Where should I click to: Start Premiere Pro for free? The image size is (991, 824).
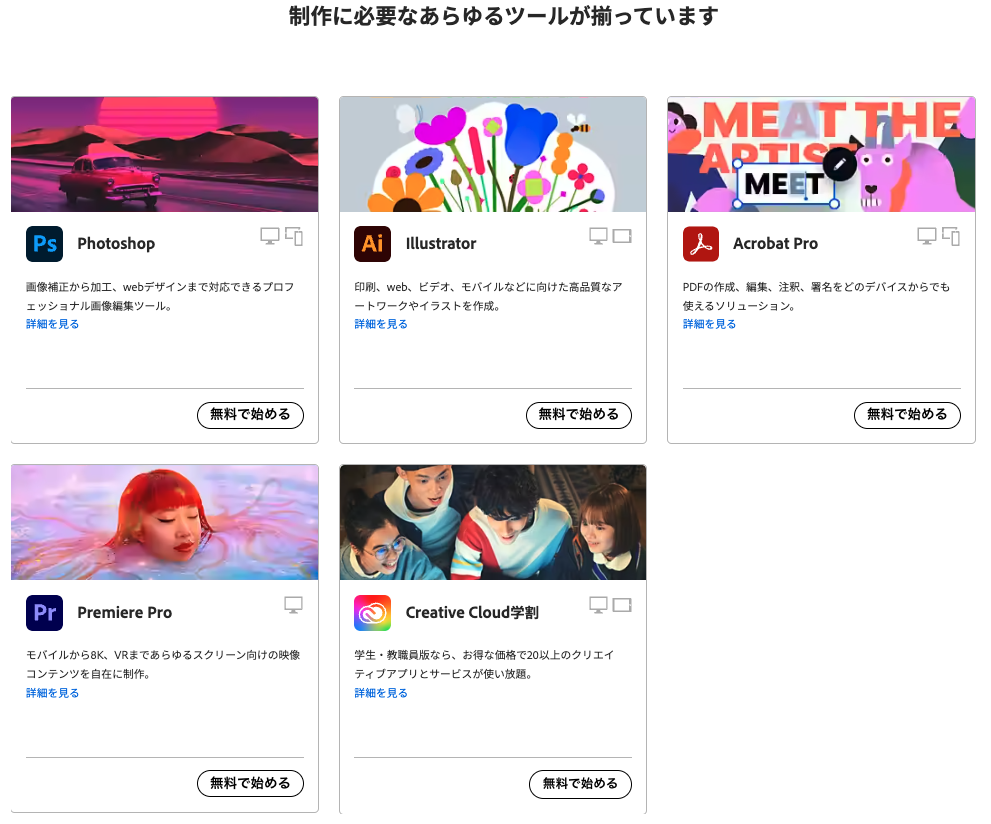pos(250,784)
